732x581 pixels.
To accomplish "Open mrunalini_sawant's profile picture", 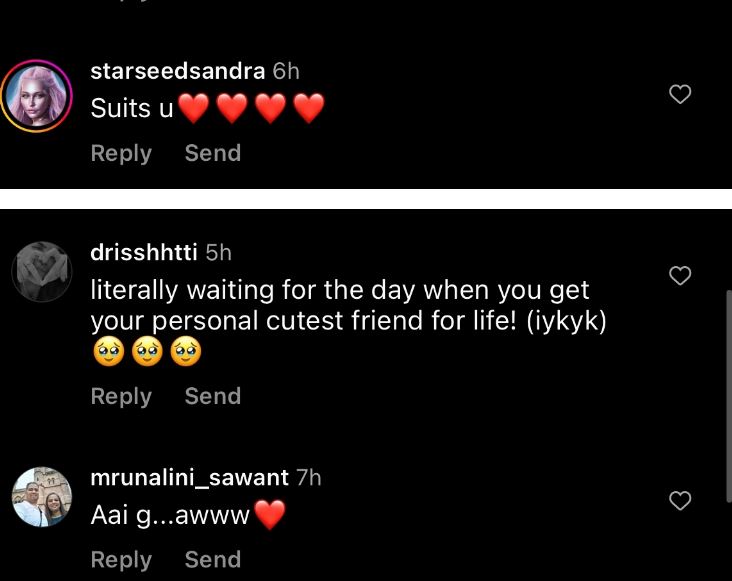I will [42, 497].
